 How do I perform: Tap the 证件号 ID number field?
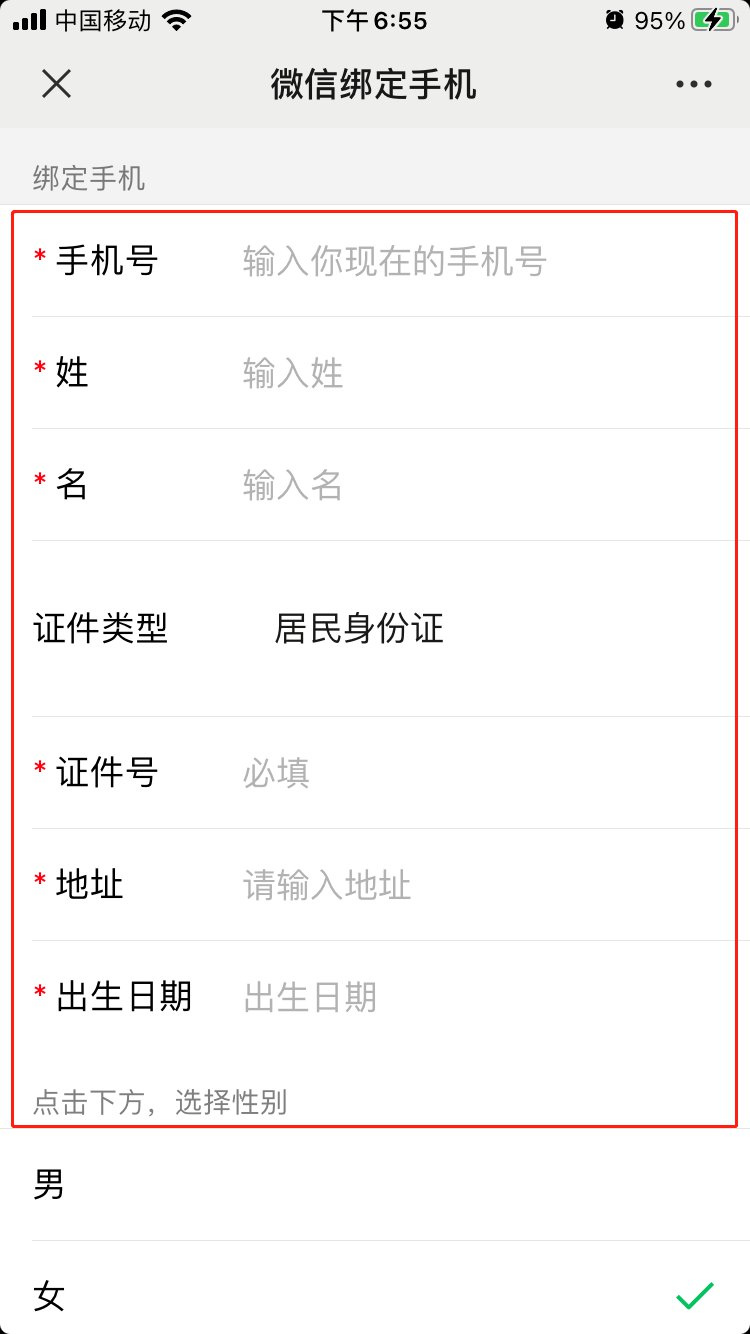pyautogui.click(x=460, y=773)
